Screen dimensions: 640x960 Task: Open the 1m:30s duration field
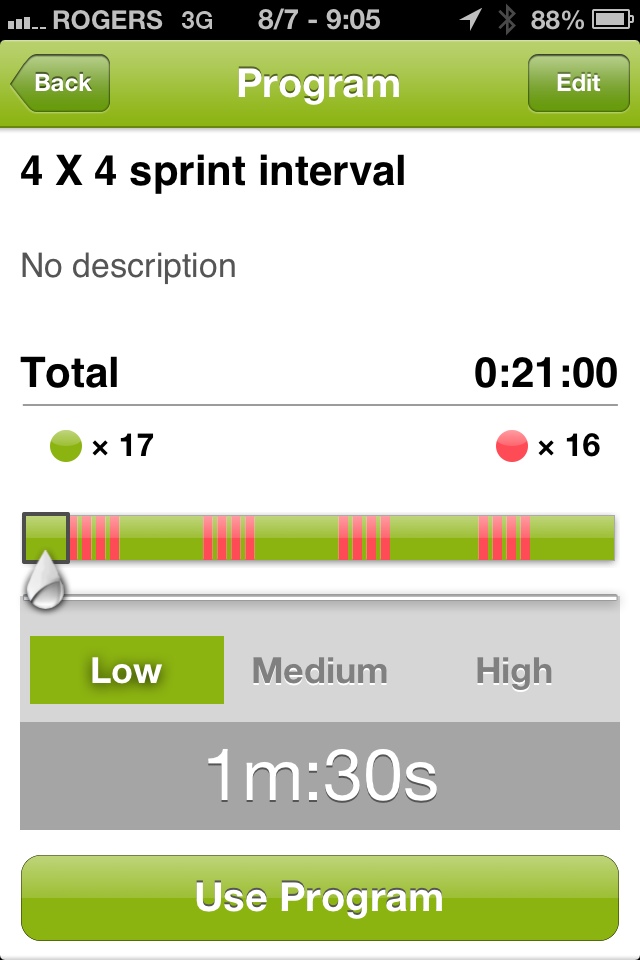tap(319, 776)
